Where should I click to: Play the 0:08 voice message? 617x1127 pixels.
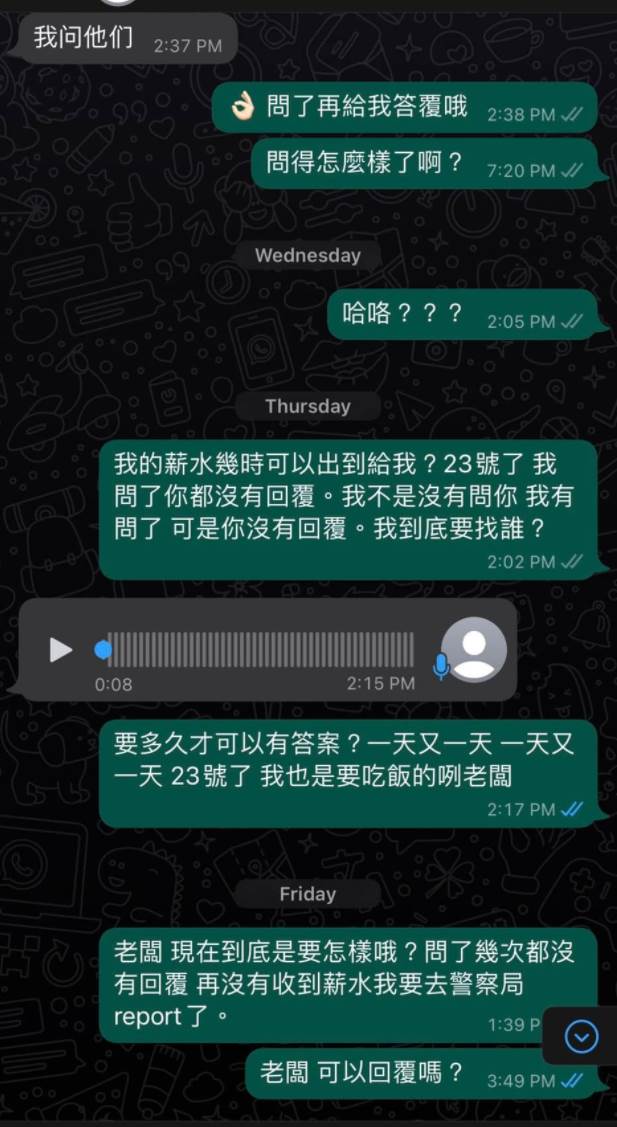(61, 650)
